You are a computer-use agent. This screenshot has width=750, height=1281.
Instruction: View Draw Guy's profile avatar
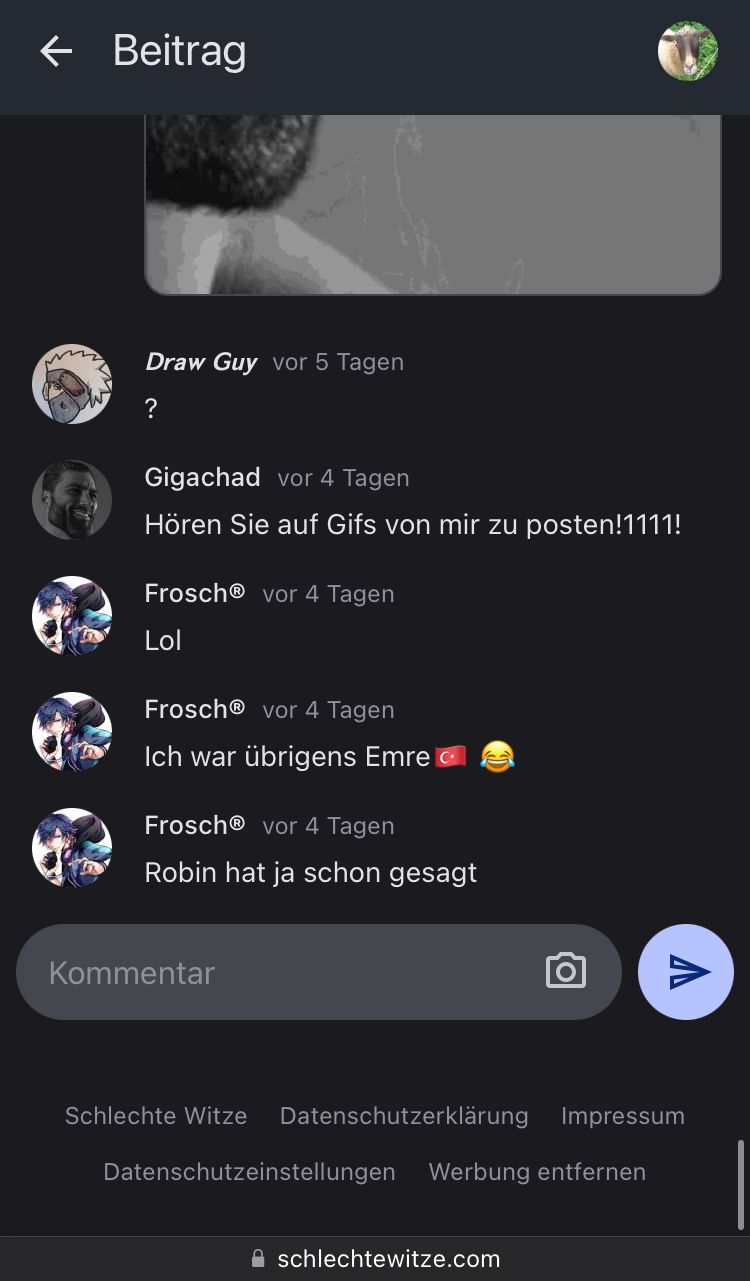(x=72, y=384)
